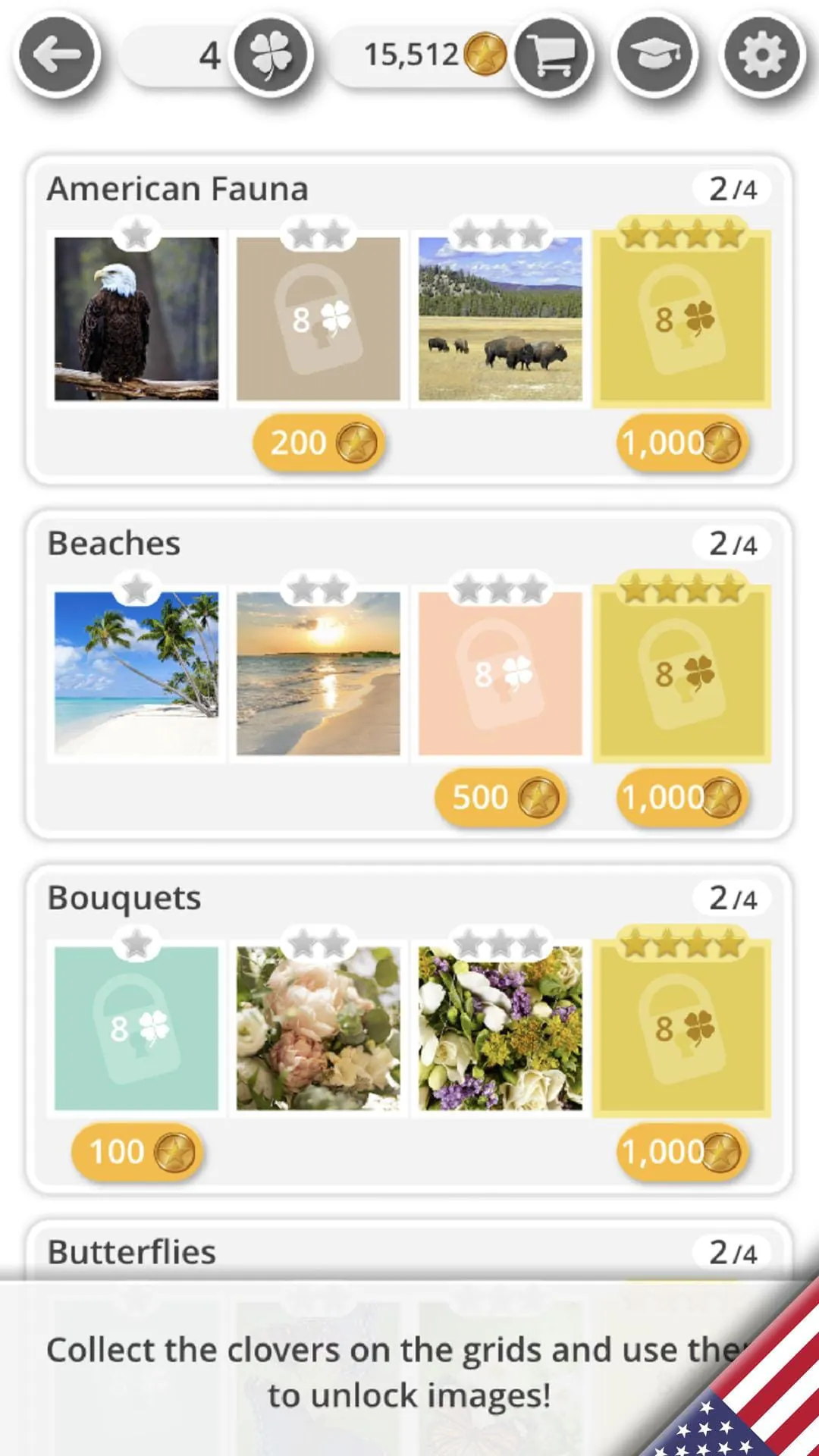819x1456 pixels.
Task: Buy American Fauna image for 200 coins
Action: pos(318,443)
